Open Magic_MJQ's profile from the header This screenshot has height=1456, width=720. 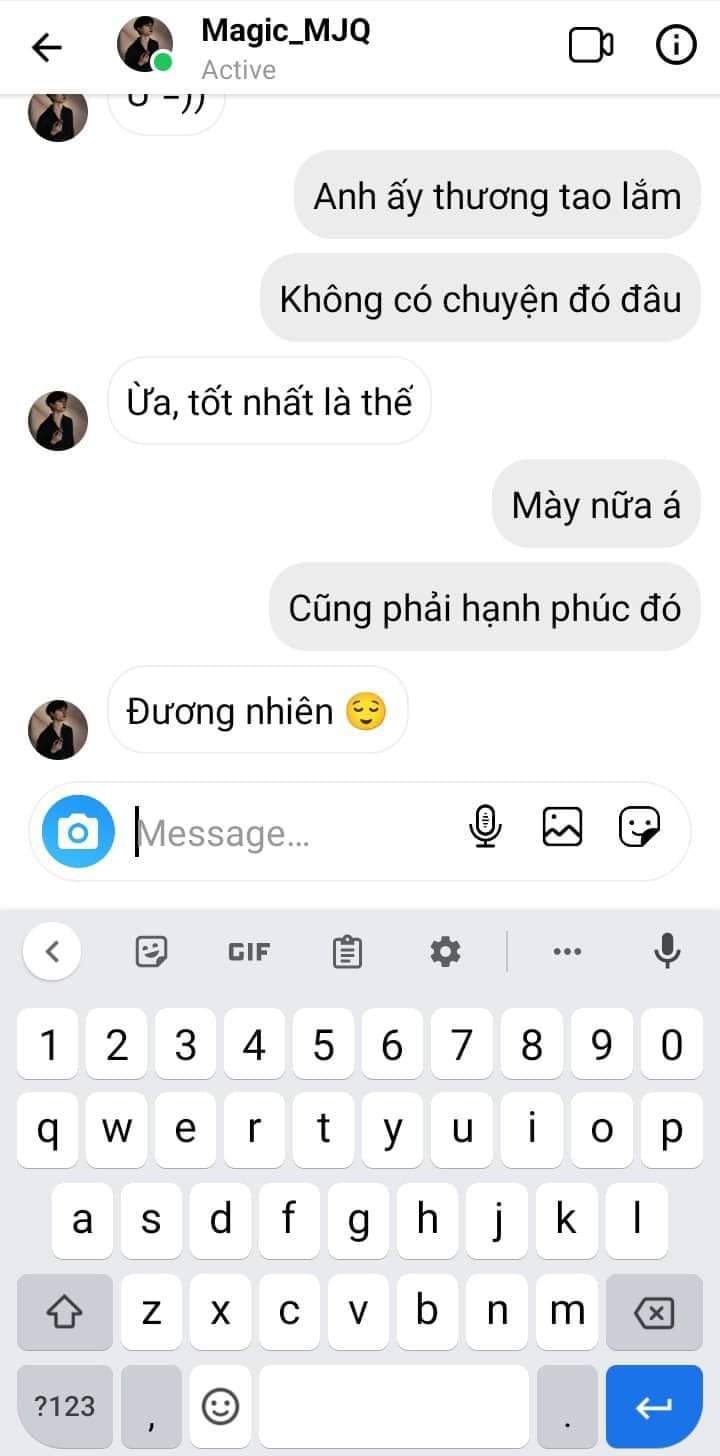pyautogui.click(x=285, y=32)
